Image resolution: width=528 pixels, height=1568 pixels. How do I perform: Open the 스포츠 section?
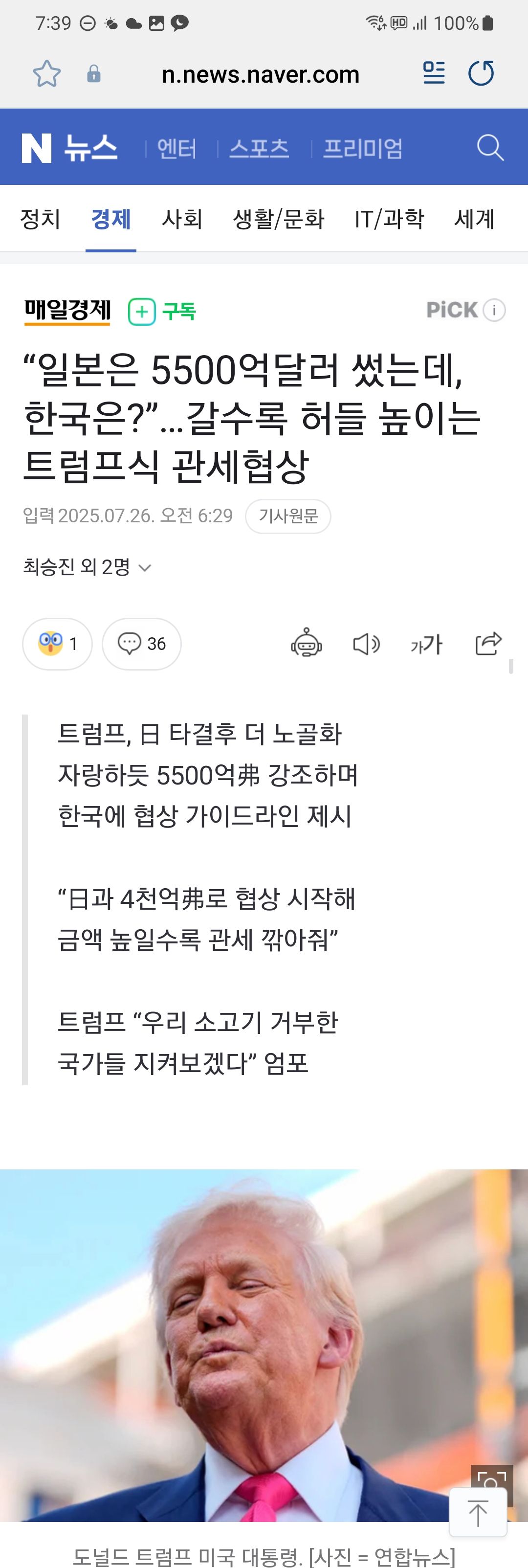click(x=259, y=149)
